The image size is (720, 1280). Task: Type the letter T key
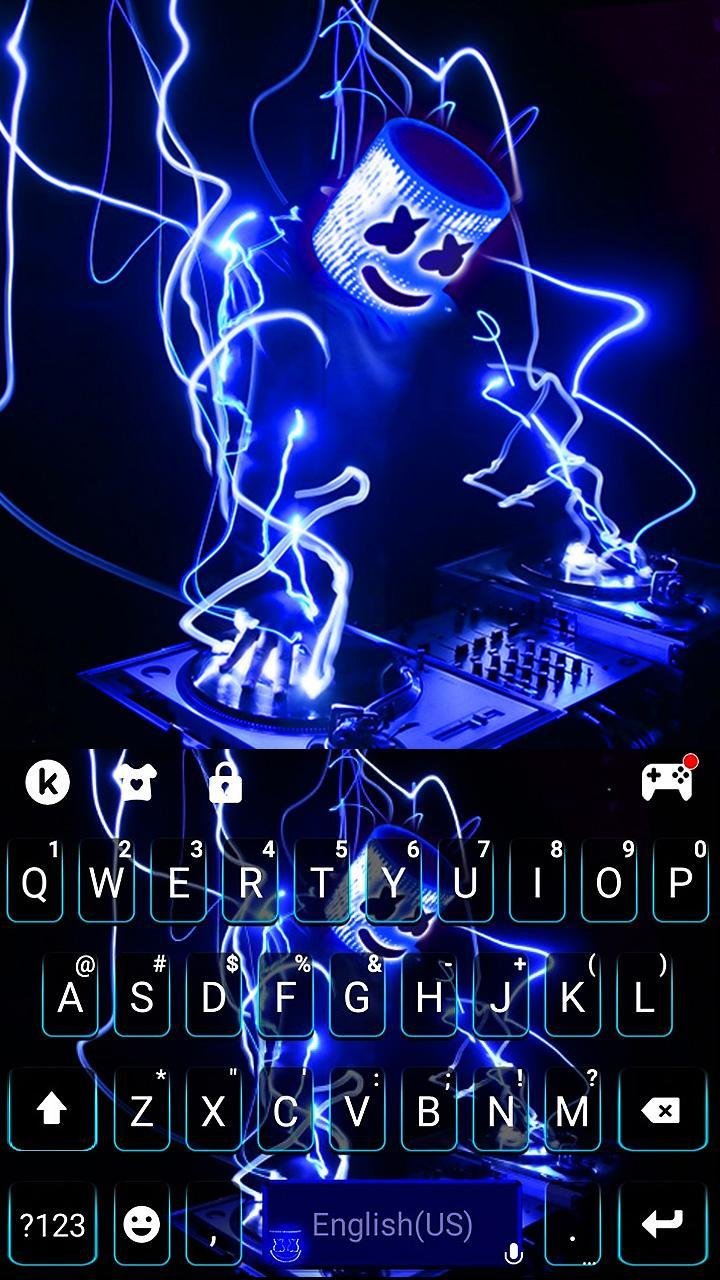coord(322,881)
